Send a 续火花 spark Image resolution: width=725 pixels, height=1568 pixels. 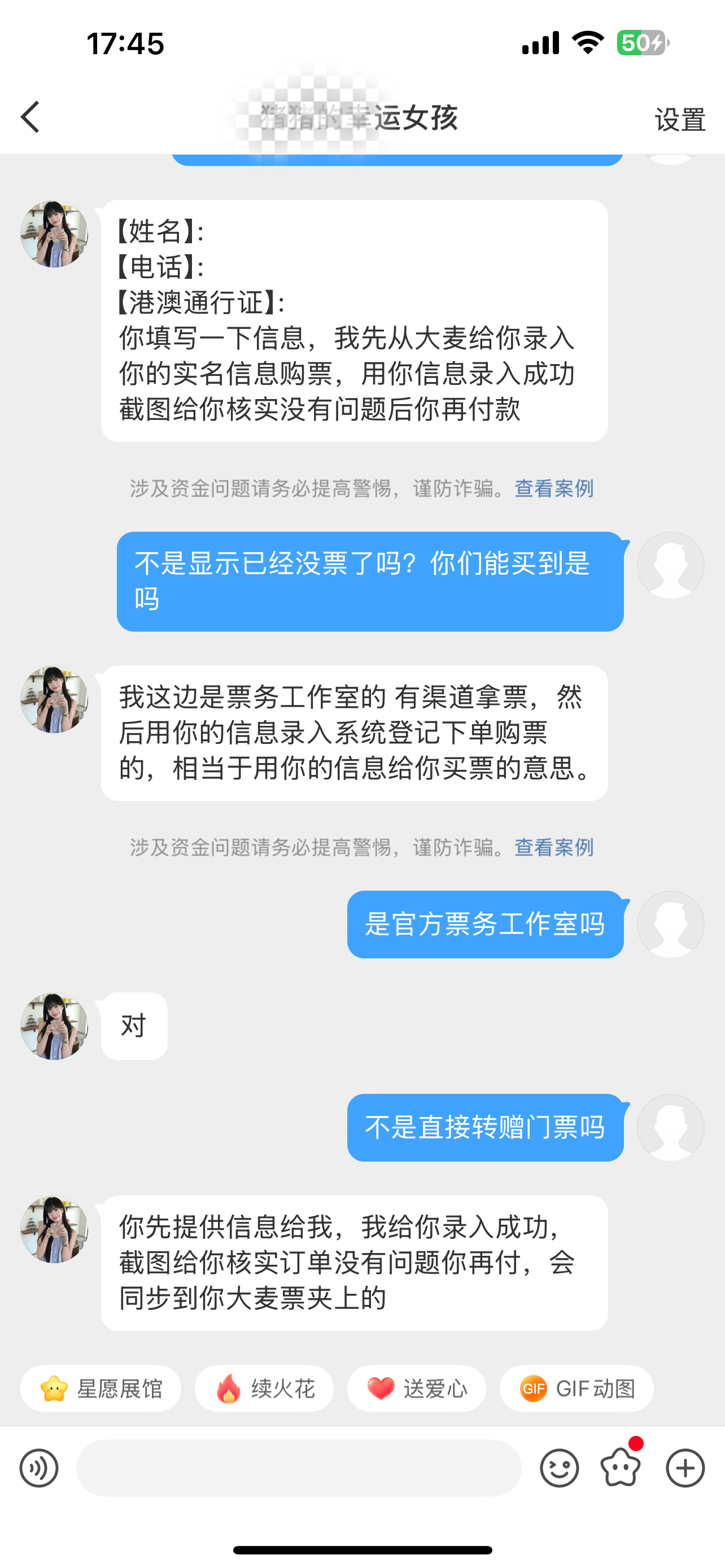[x=264, y=1389]
